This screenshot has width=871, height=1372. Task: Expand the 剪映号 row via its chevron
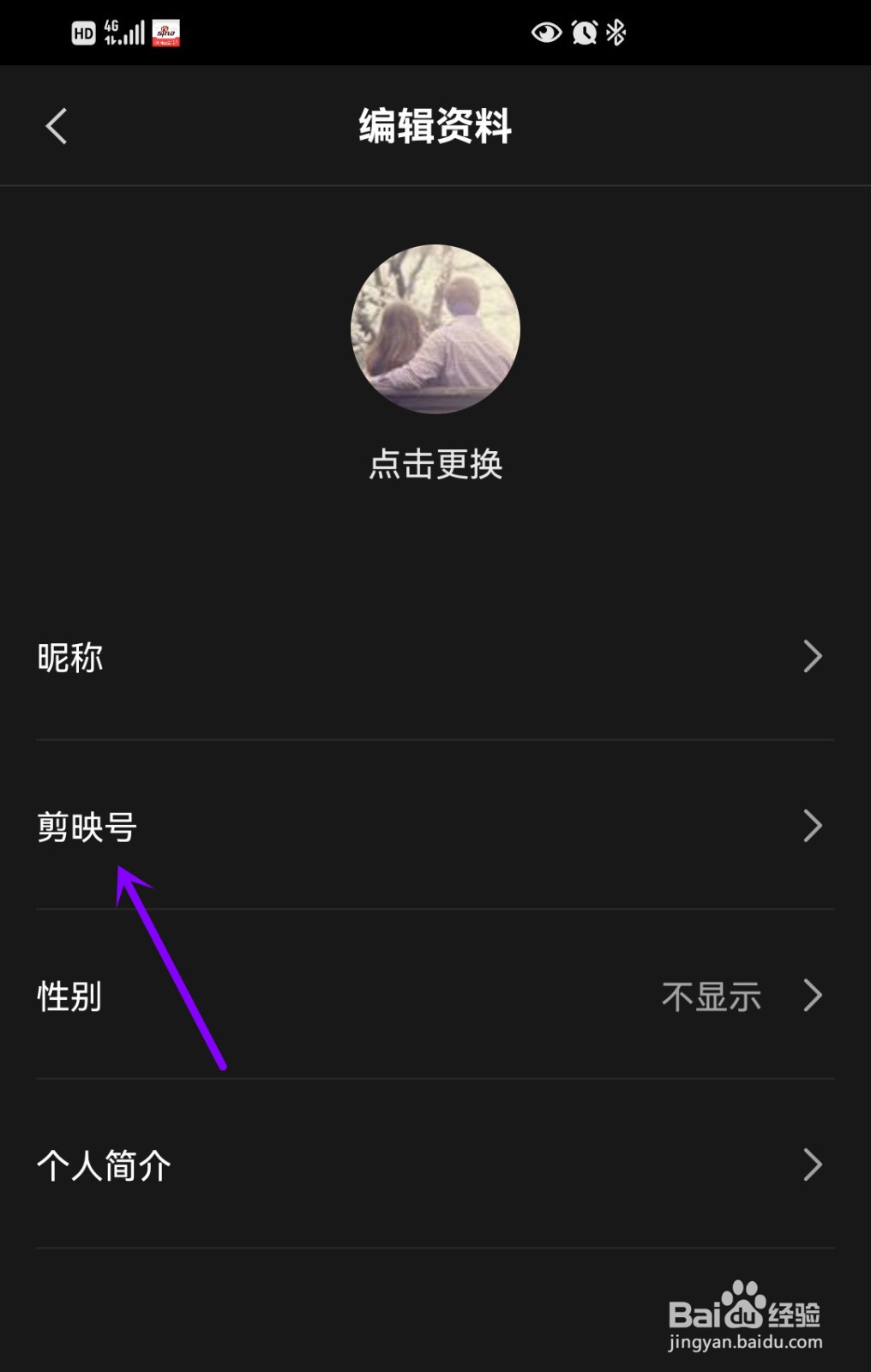pyautogui.click(x=814, y=826)
